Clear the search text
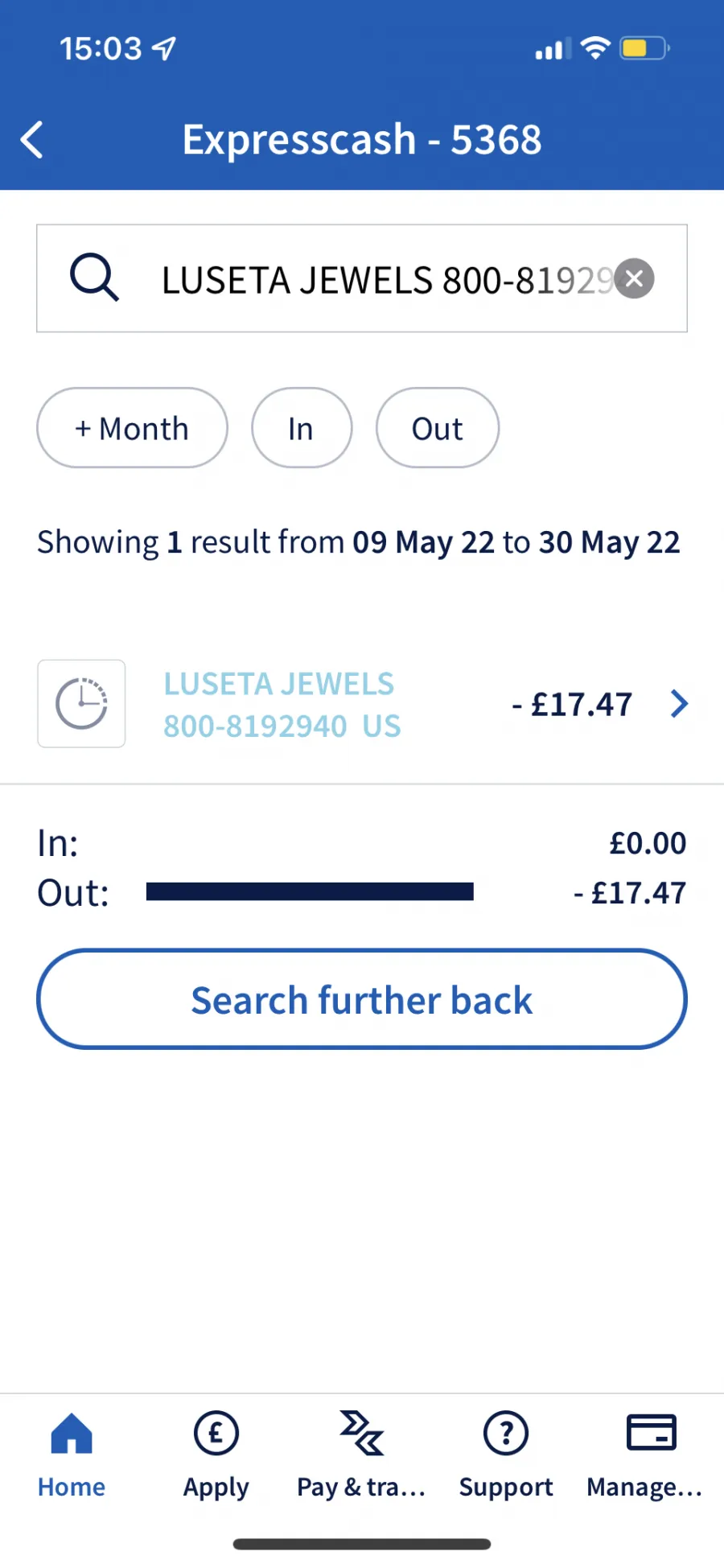 [x=635, y=278]
